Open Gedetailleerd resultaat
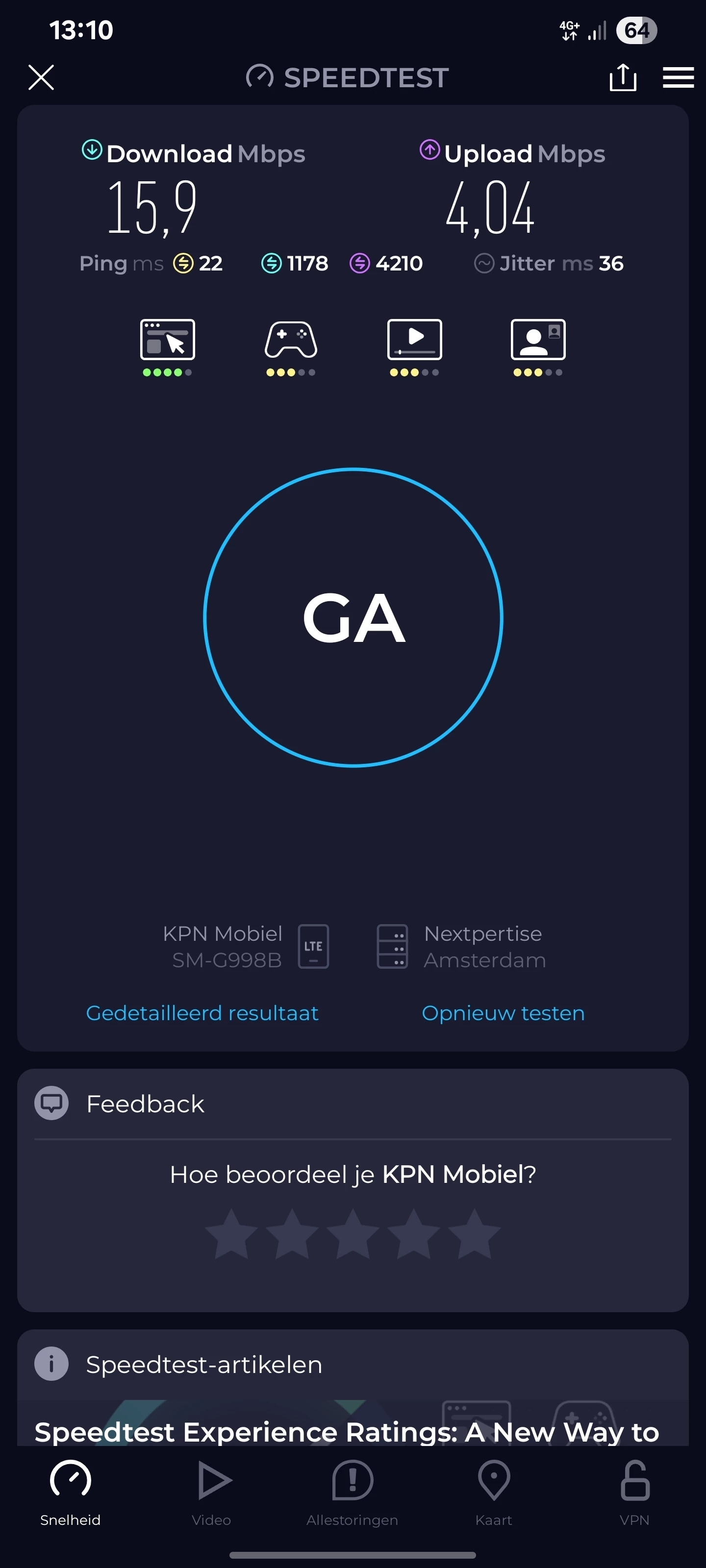 [202, 1013]
